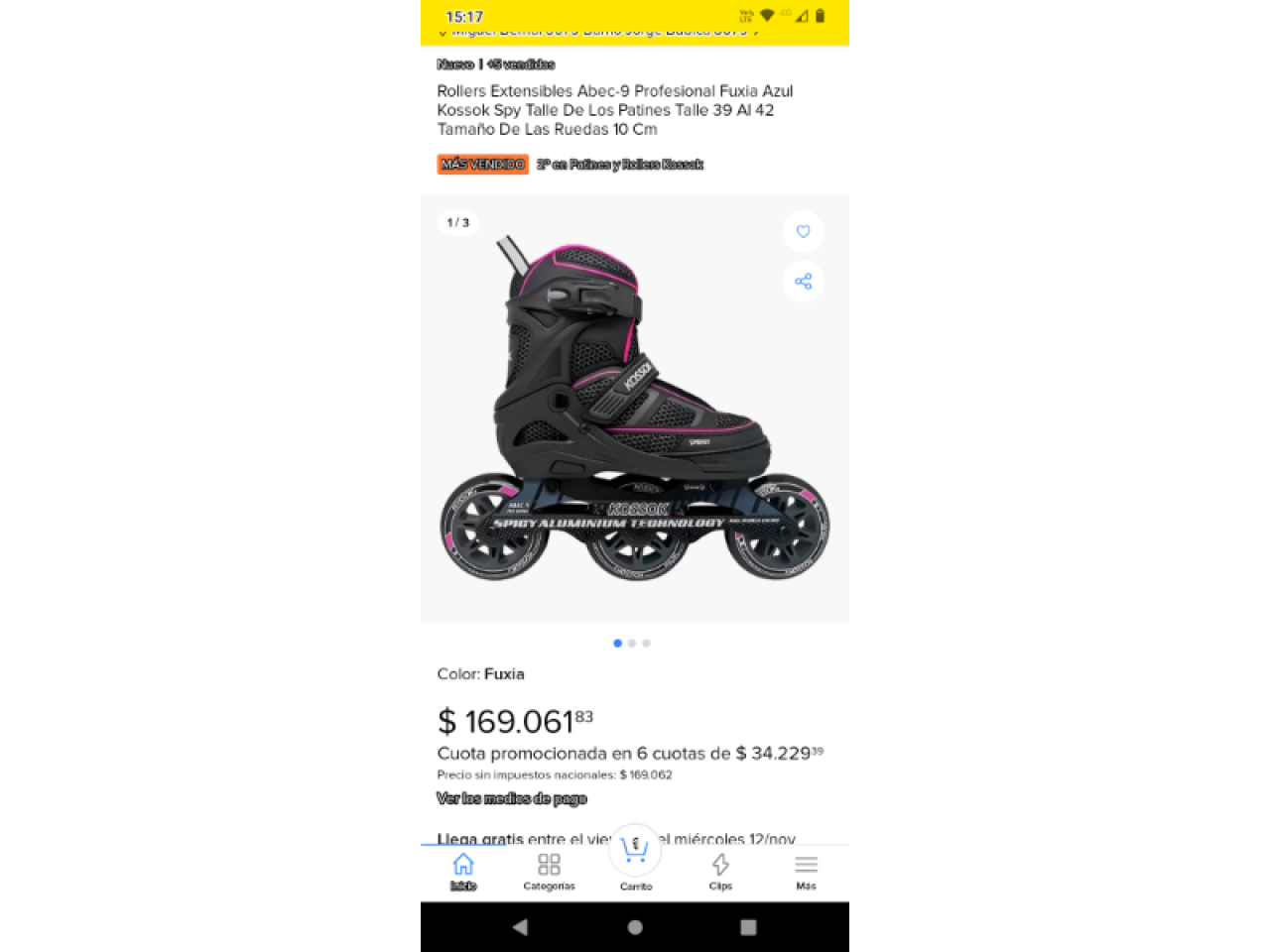Image resolution: width=1270 pixels, height=952 pixels.
Task: Open the Más menu tab
Action: [x=806, y=872]
